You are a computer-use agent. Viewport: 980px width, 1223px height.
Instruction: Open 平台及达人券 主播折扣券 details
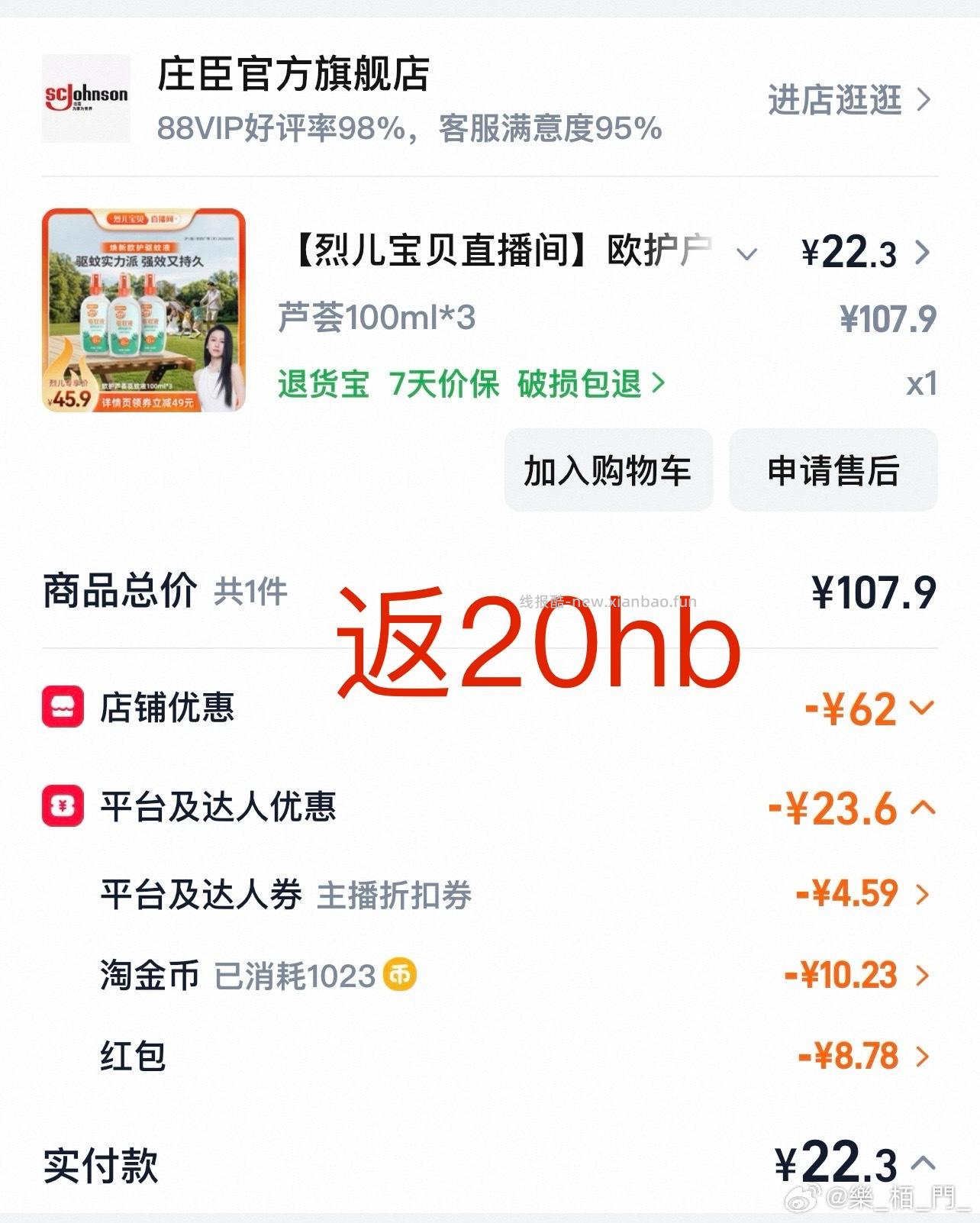click(923, 892)
